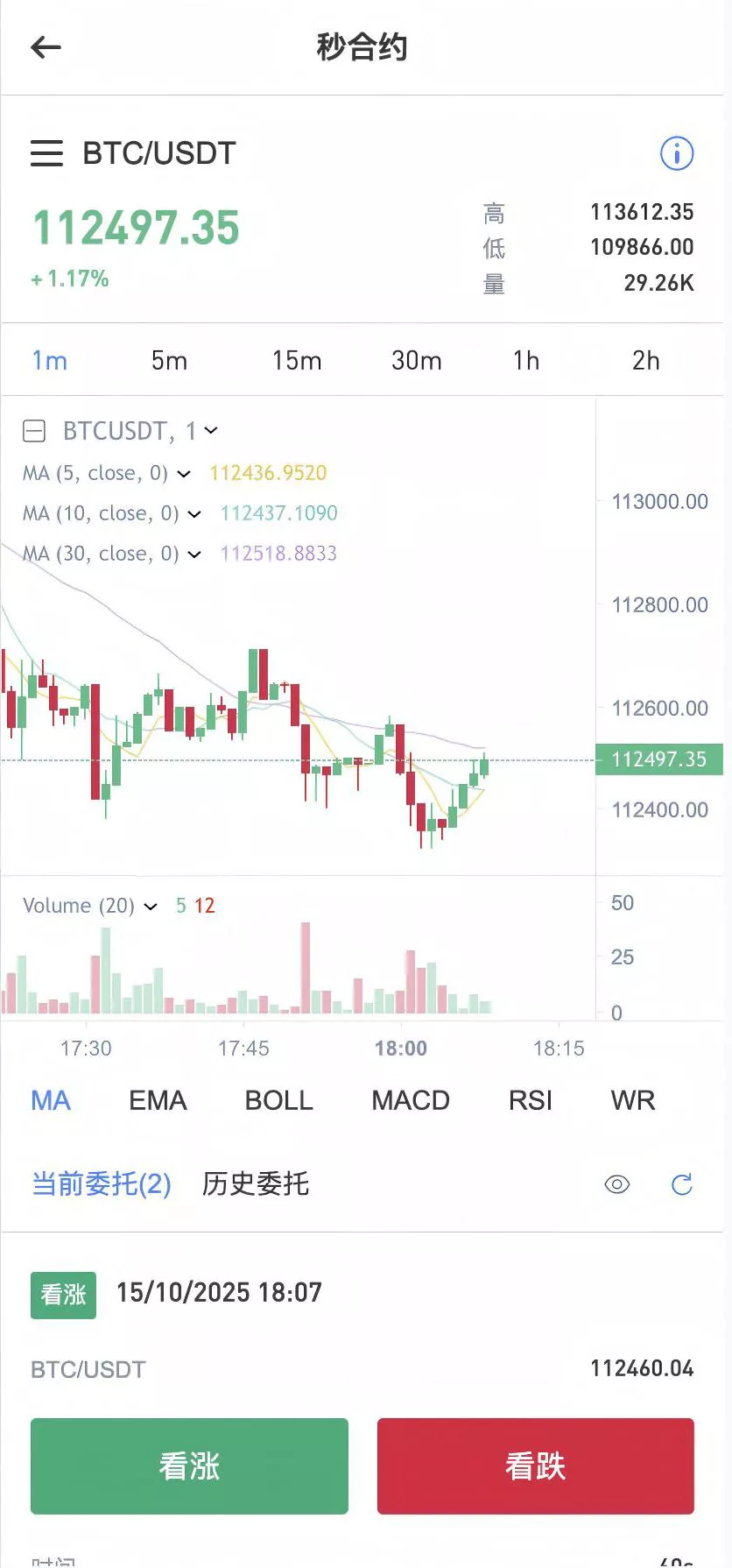
Task: Show the MACD indicator
Action: point(410,1100)
